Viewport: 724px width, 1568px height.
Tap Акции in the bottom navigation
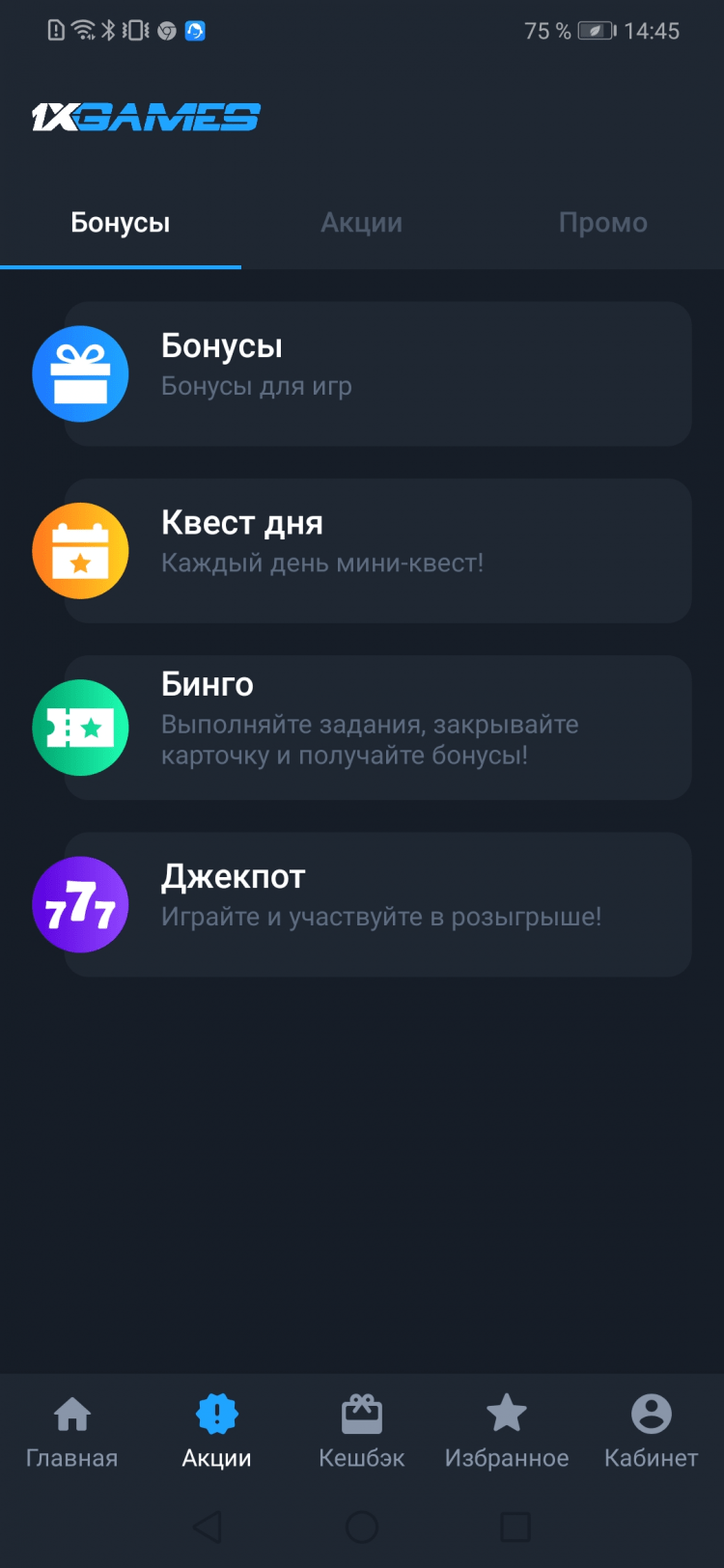click(217, 1432)
